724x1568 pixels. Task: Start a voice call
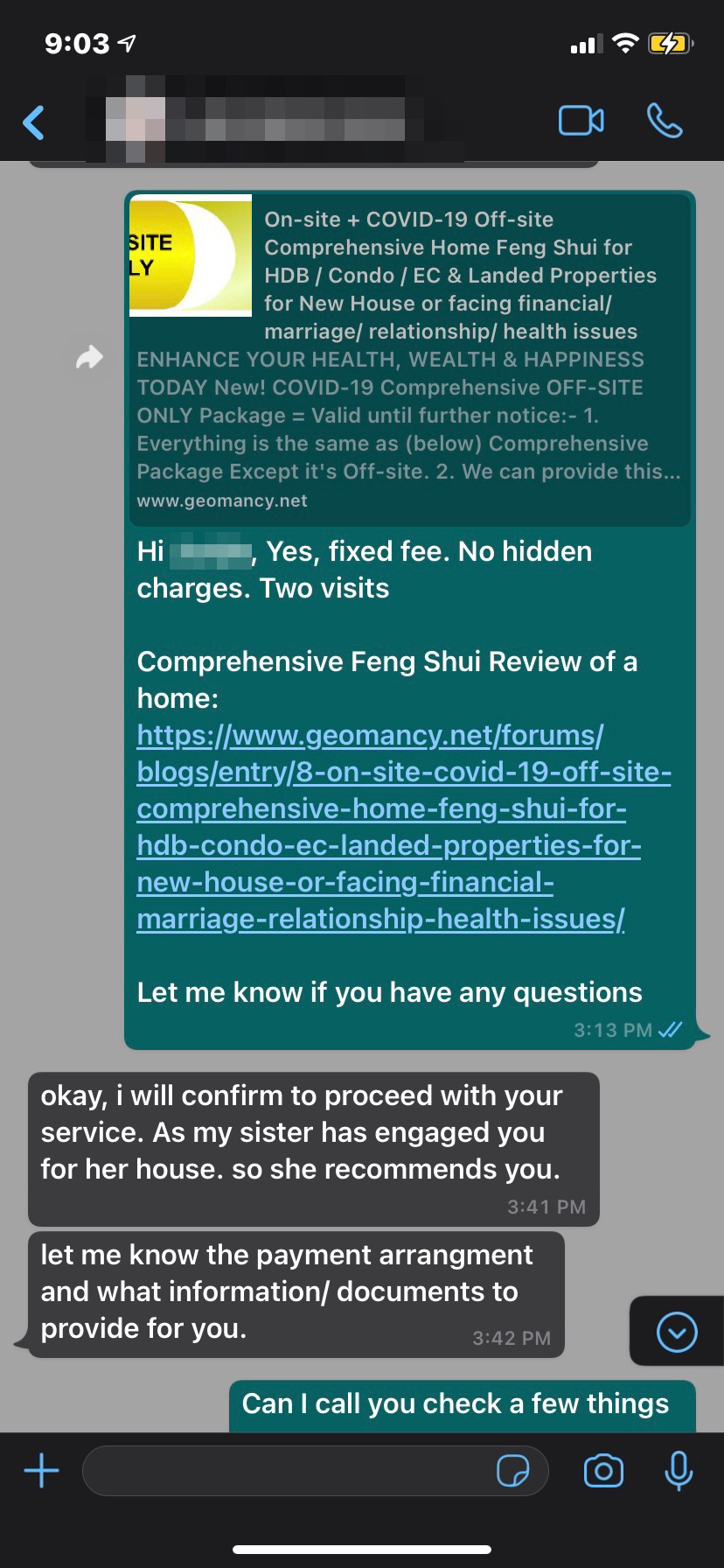(x=665, y=121)
